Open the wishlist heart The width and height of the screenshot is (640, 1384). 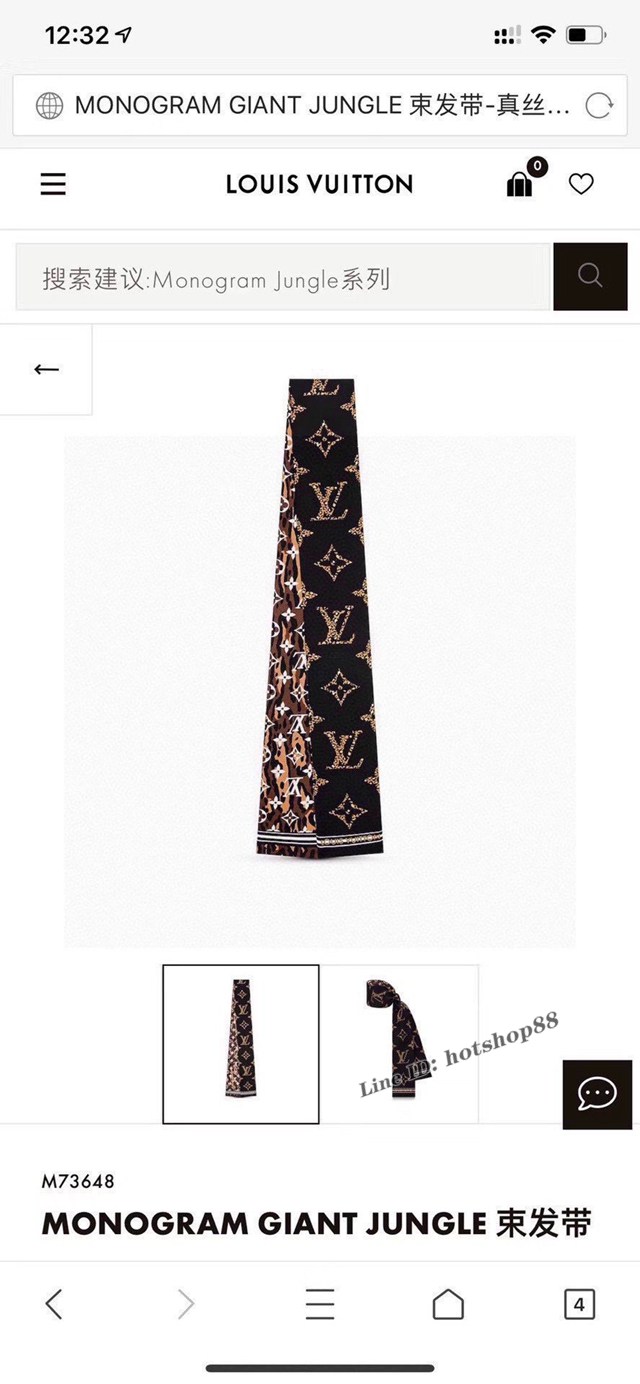pos(581,184)
